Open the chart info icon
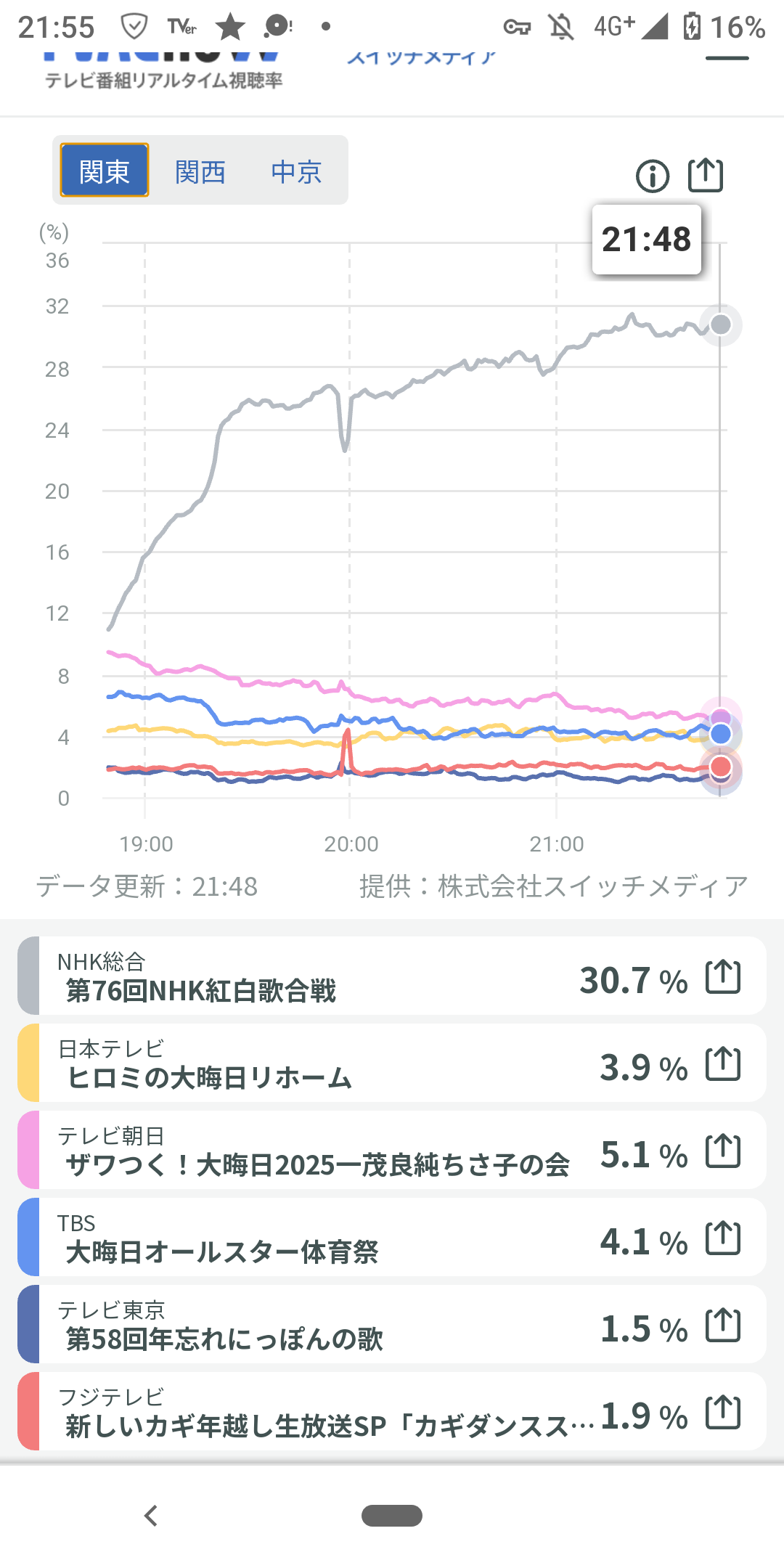The image size is (784, 1568). (x=652, y=176)
